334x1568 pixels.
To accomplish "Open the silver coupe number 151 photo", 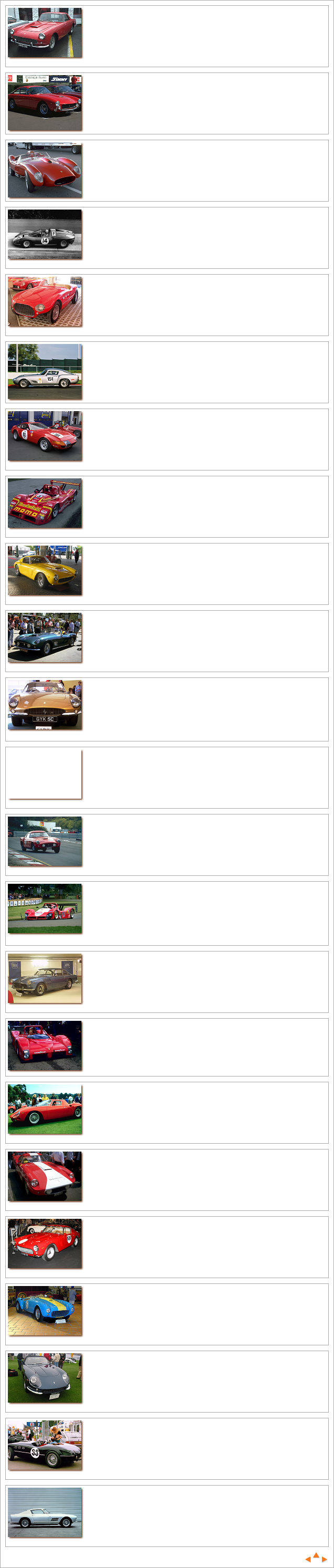I will coord(45,372).
